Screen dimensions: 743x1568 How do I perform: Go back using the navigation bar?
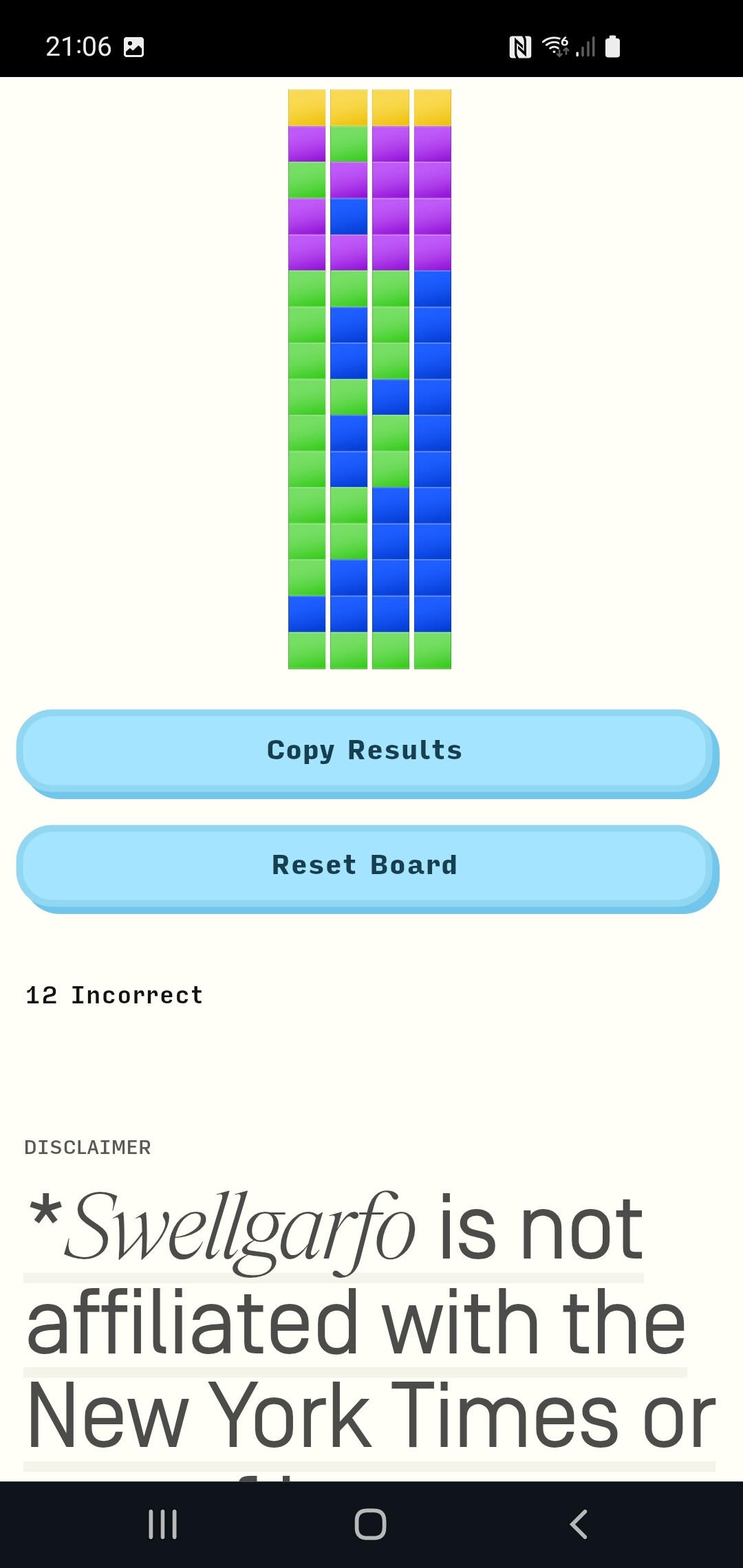pos(579,1524)
